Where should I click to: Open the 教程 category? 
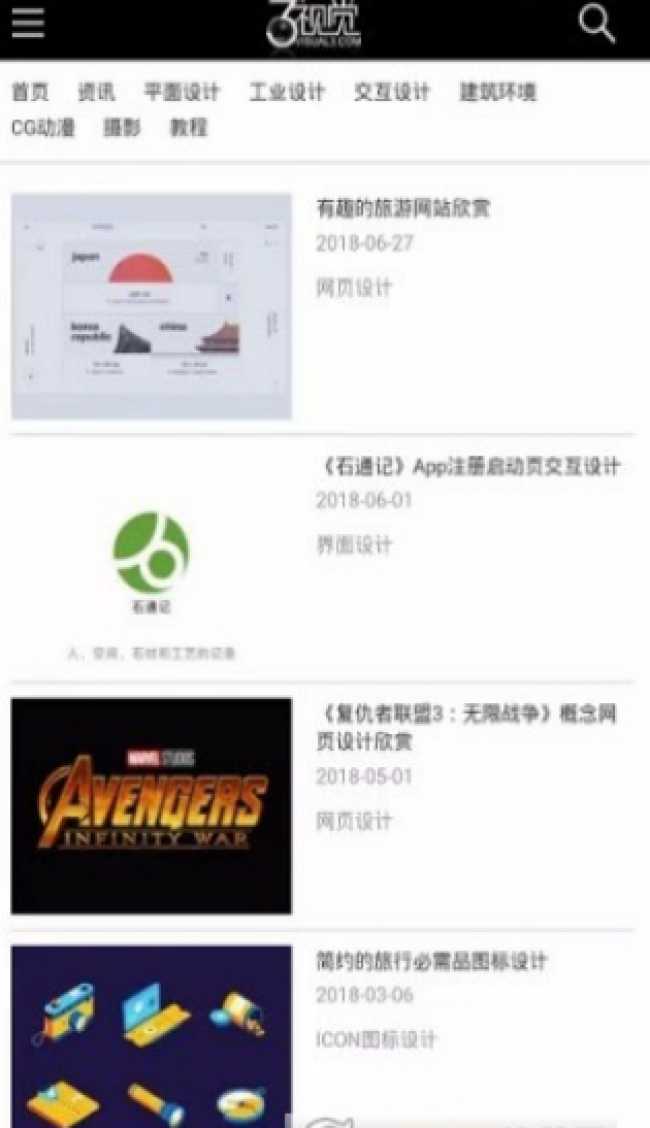[188, 128]
